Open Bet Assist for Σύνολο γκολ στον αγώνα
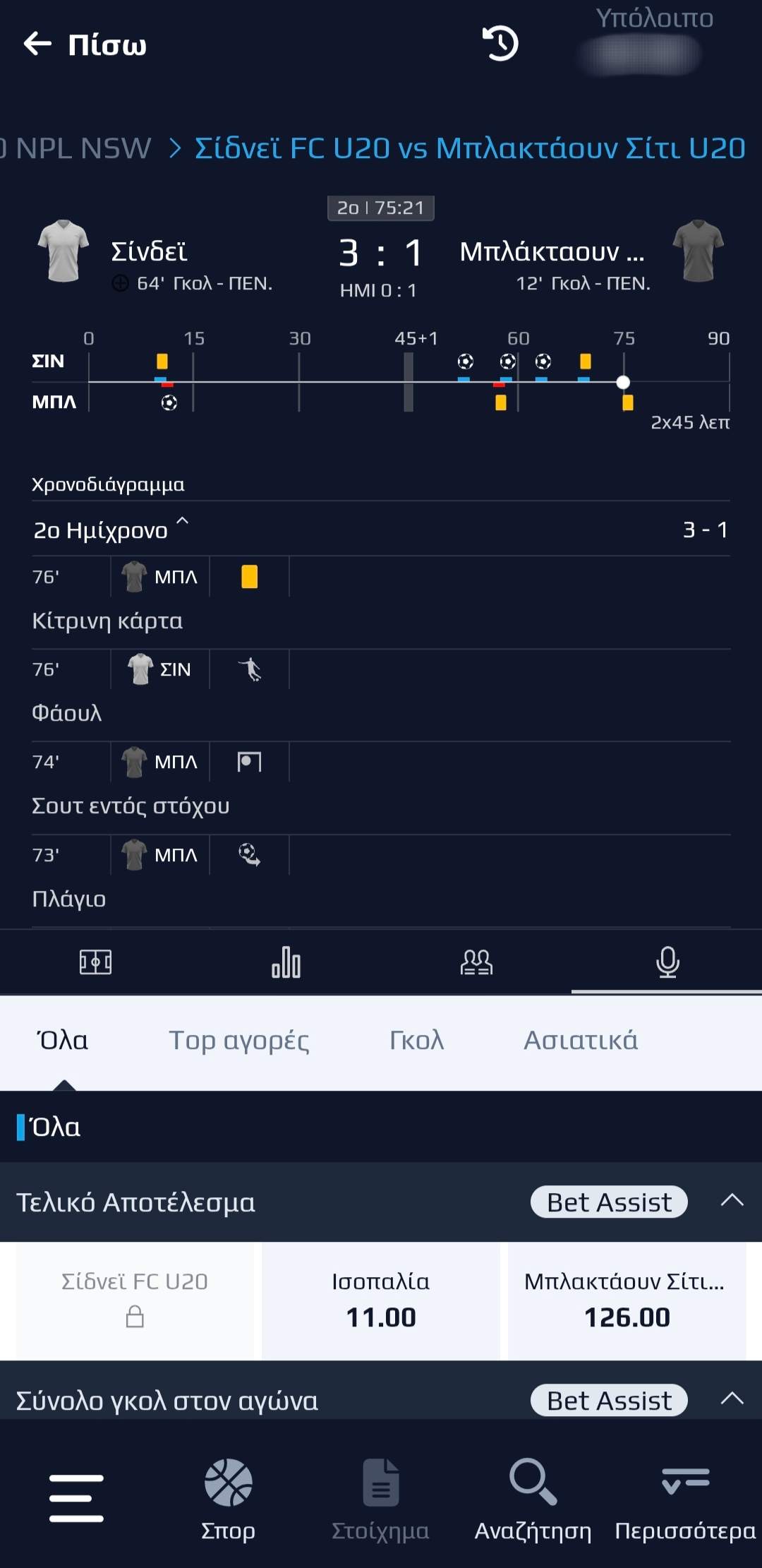This screenshot has width=762, height=1568. click(609, 1400)
